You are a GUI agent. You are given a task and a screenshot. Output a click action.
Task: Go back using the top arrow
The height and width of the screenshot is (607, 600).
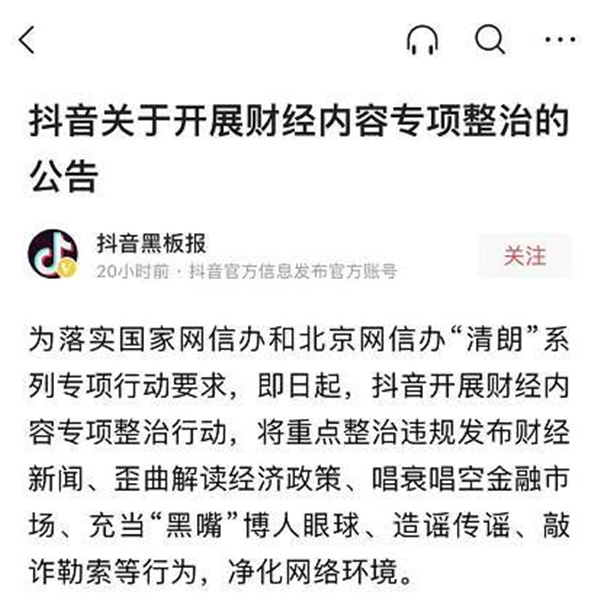[x=27, y=41]
